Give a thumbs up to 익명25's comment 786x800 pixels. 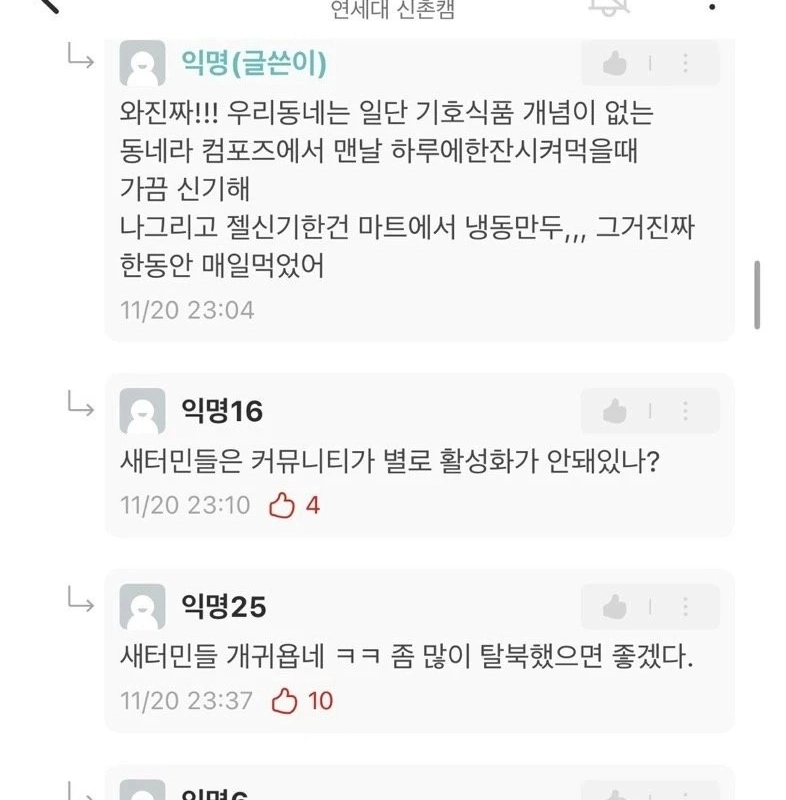click(x=615, y=606)
